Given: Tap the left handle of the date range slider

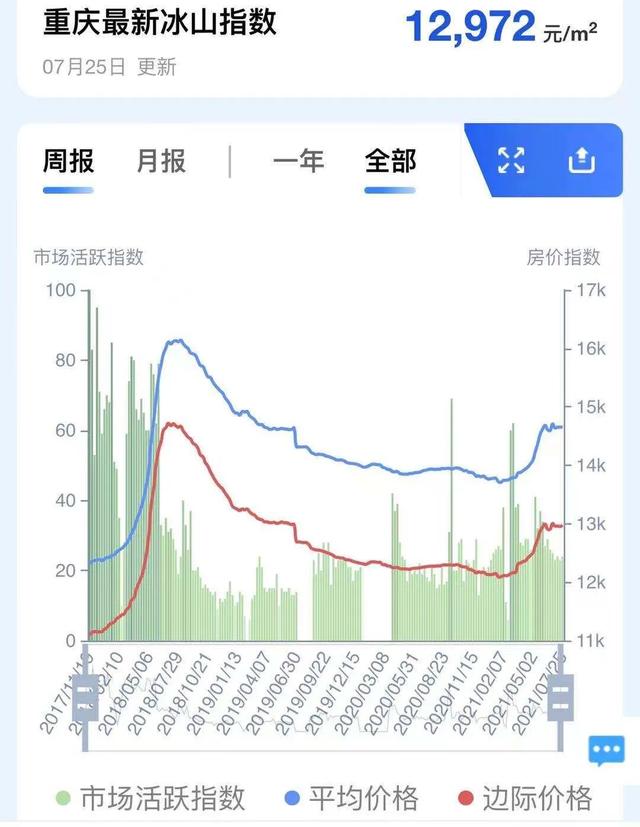Looking at the screenshot, I should coord(86,698).
